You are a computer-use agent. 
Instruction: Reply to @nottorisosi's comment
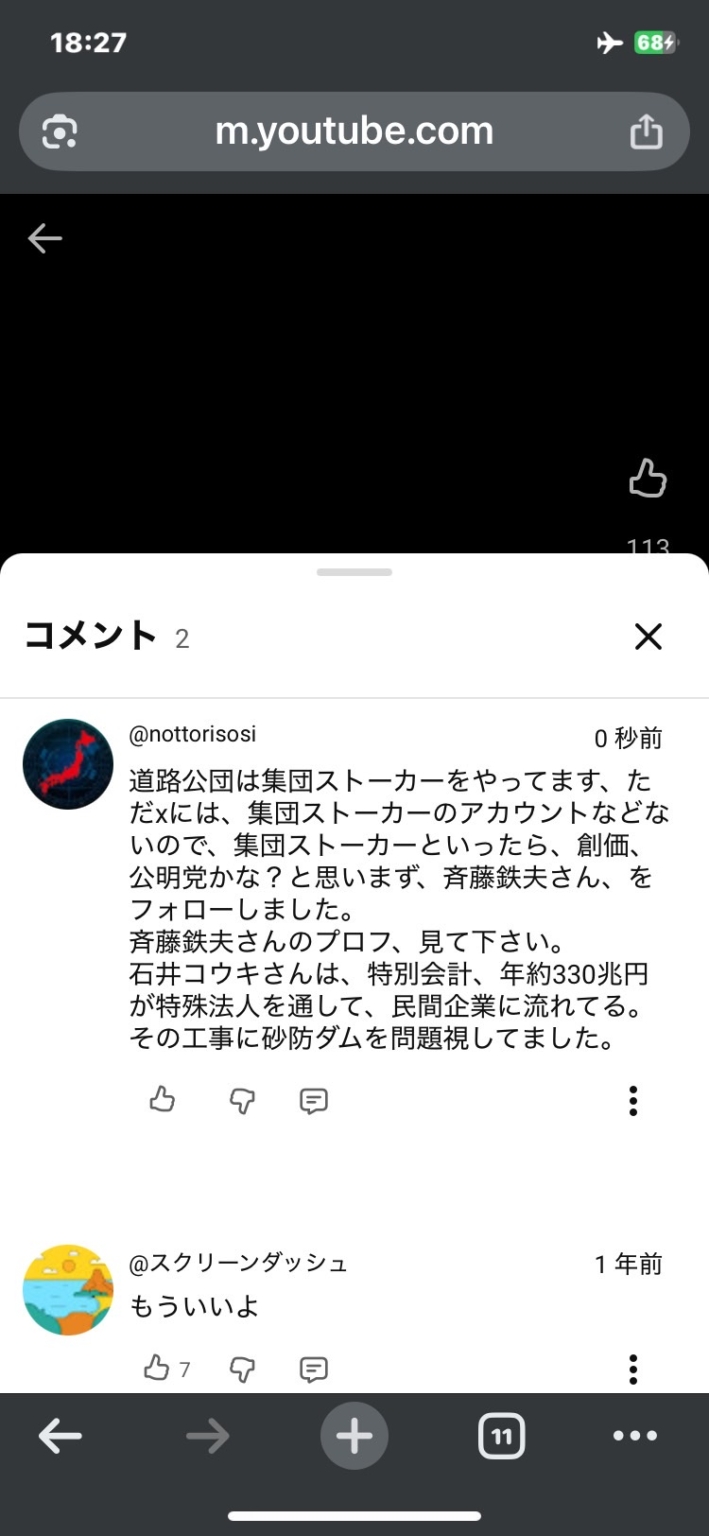click(x=314, y=1101)
